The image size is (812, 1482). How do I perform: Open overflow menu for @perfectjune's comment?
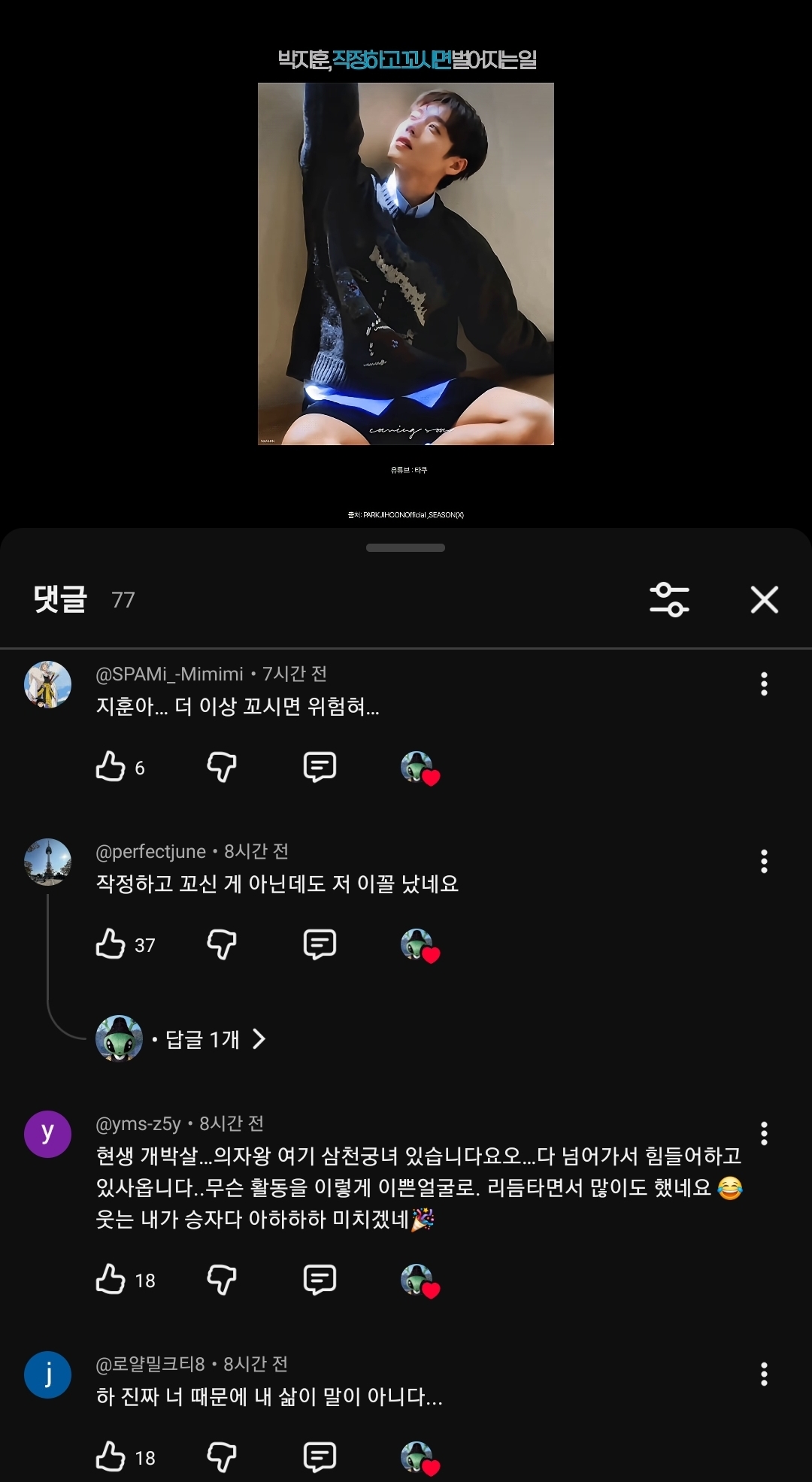764,861
